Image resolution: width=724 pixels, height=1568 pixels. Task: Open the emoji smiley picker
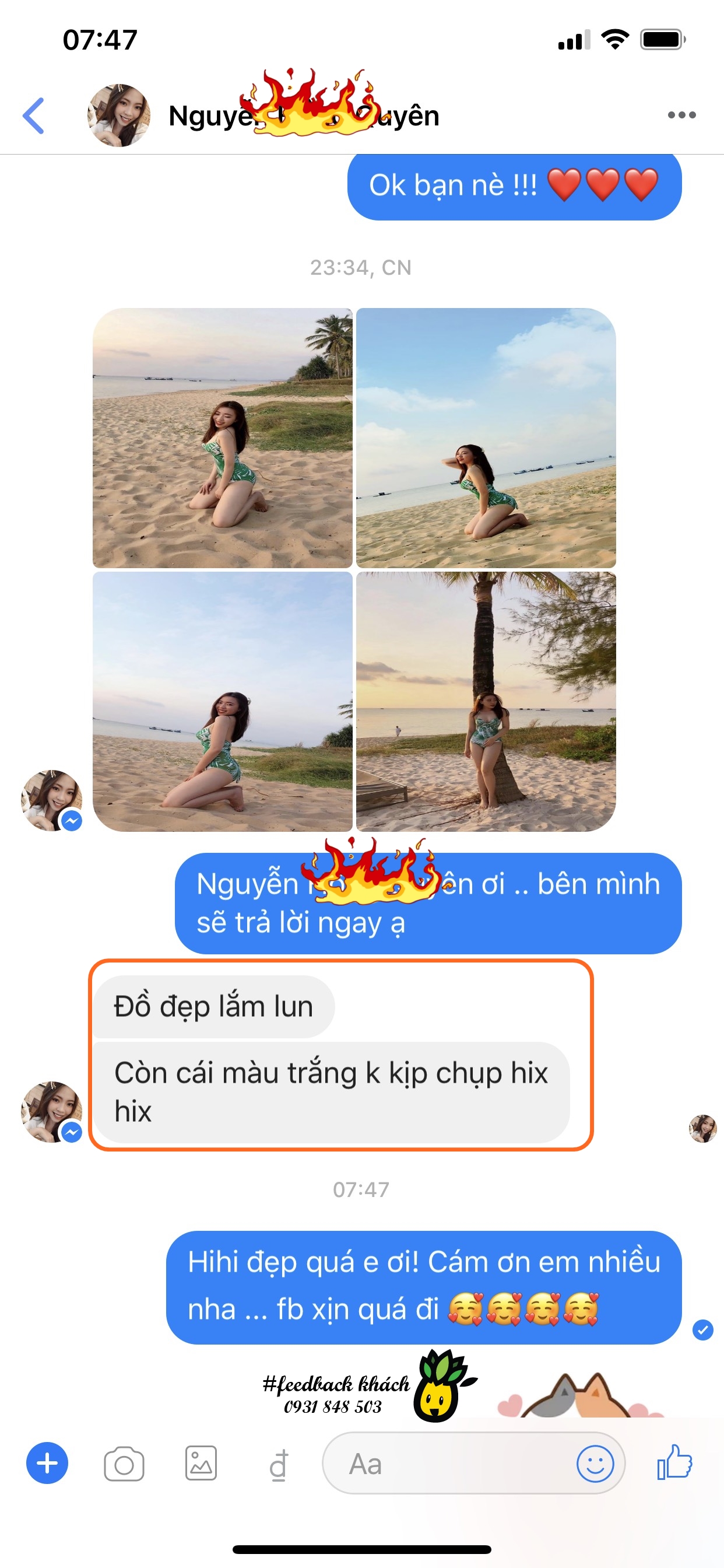coord(595,1464)
